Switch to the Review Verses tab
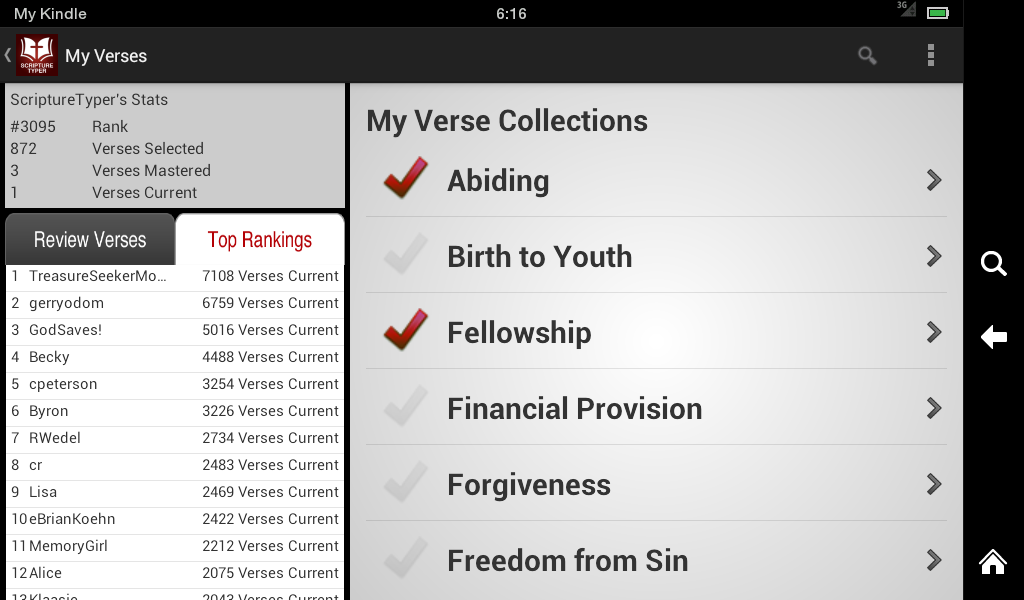 pos(90,240)
